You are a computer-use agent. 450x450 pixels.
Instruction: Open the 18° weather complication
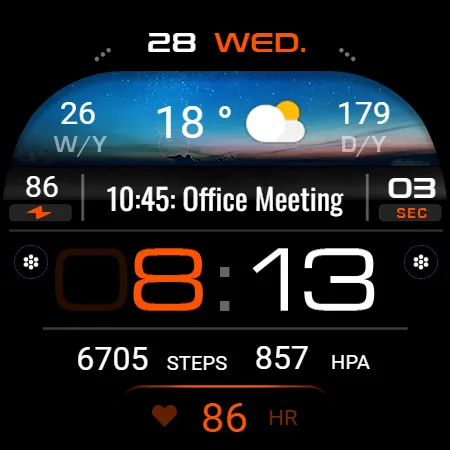pyautogui.click(x=231, y=121)
